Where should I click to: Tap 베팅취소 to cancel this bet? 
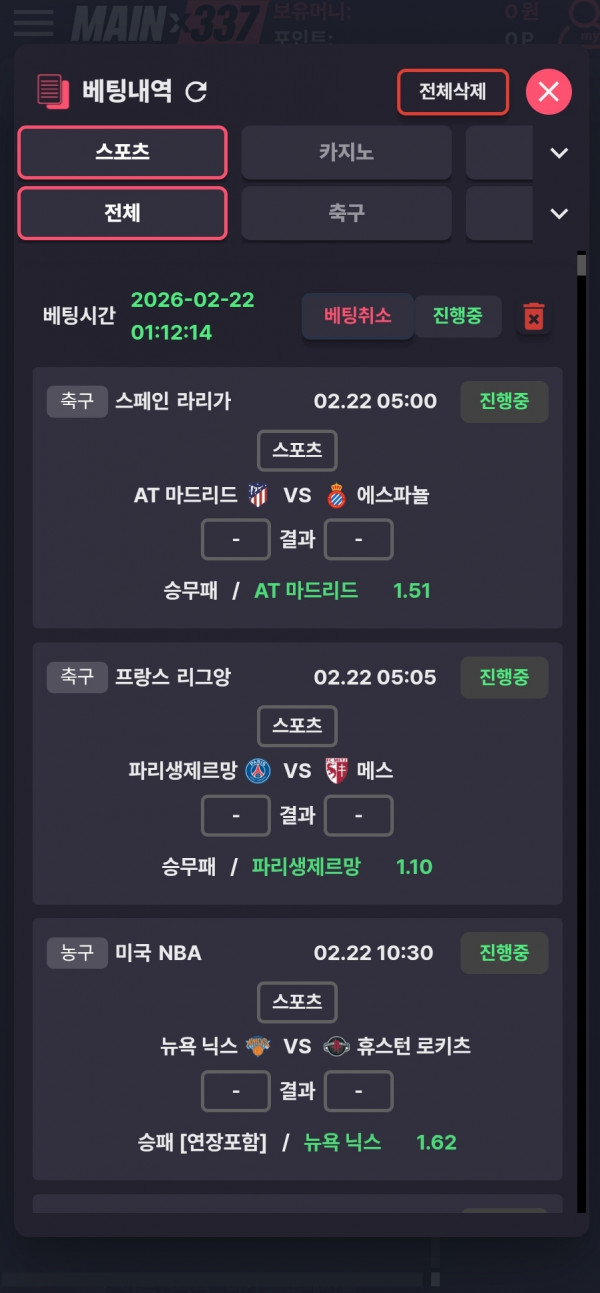[x=357, y=316]
